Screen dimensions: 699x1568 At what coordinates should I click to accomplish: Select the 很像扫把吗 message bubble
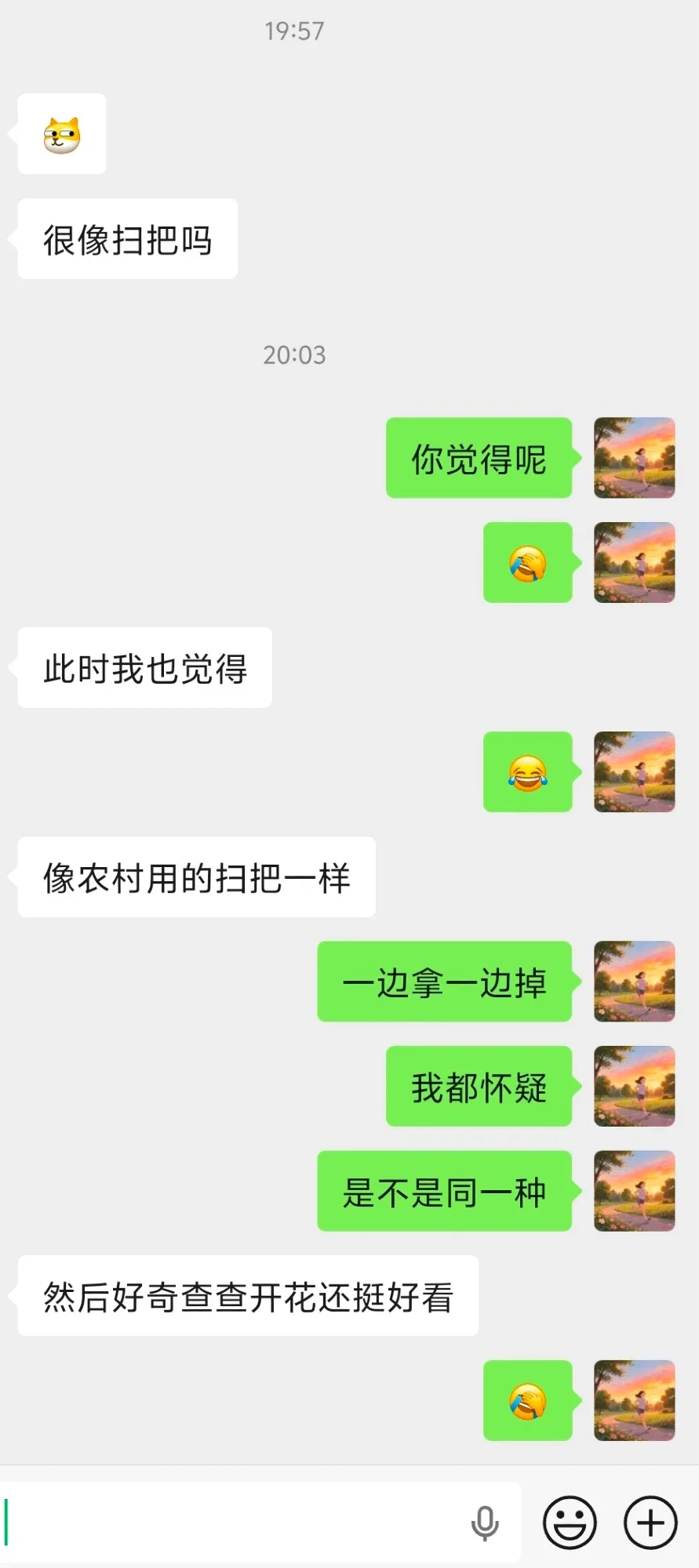[x=126, y=239]
